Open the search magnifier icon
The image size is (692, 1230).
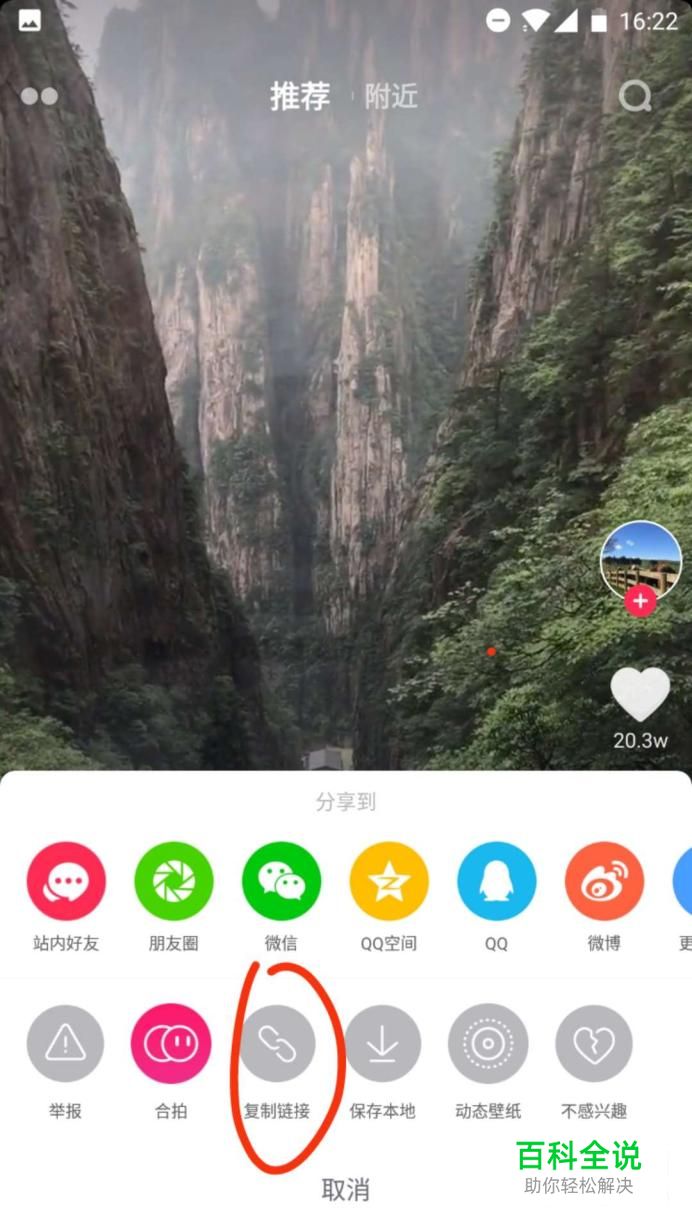[635, 96]
